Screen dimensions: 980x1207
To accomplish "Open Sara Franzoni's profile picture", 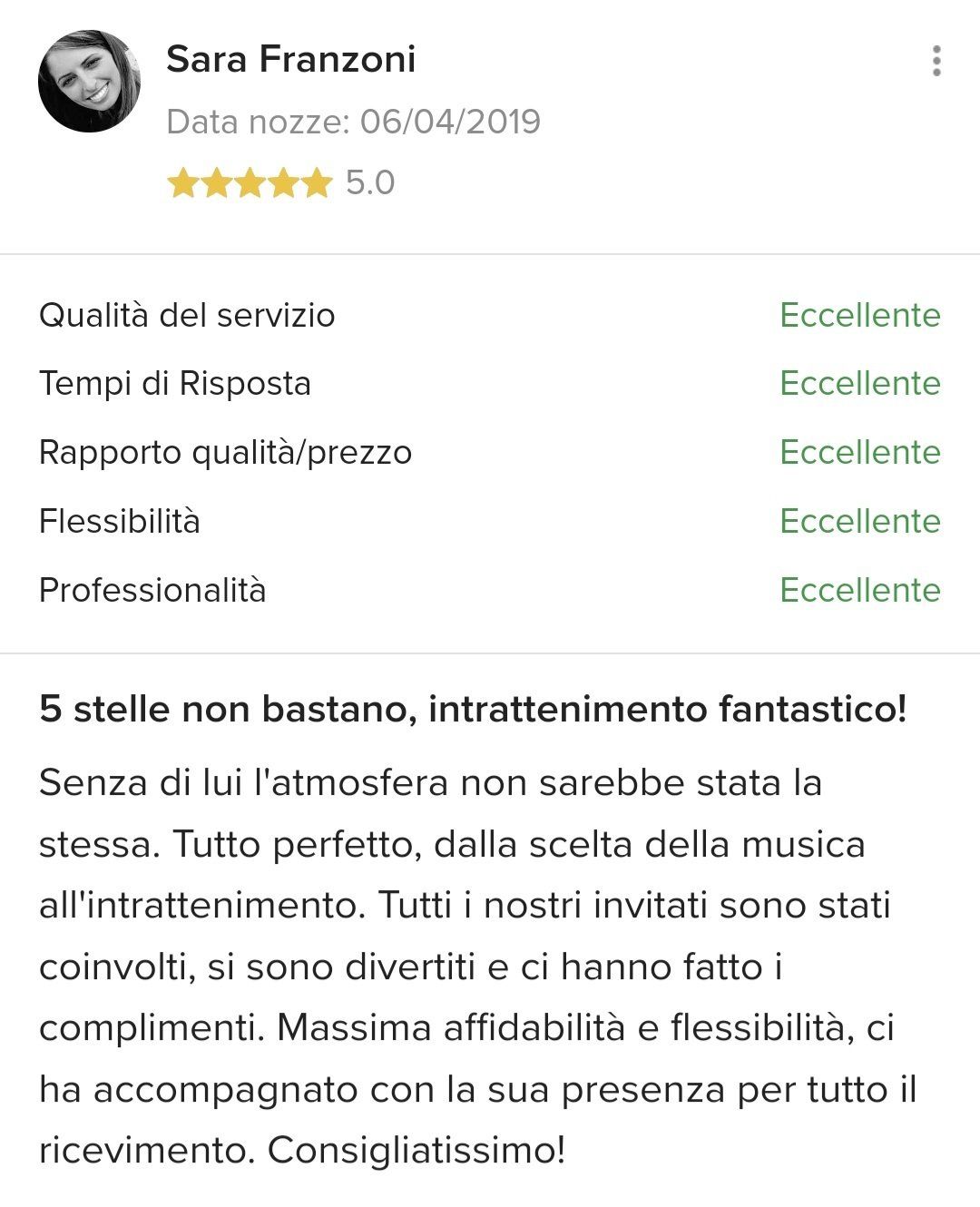I will pos(89,82).
